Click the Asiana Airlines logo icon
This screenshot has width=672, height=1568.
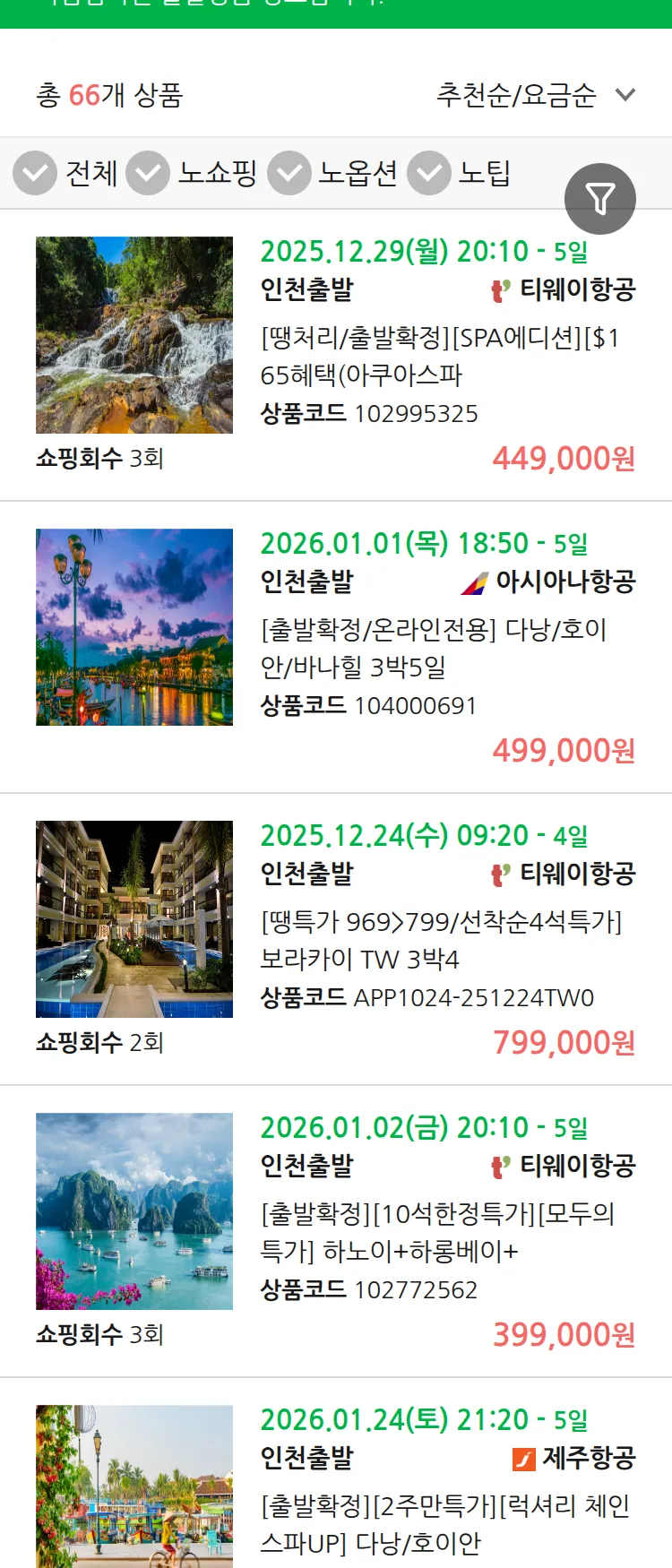click(473, 582)
